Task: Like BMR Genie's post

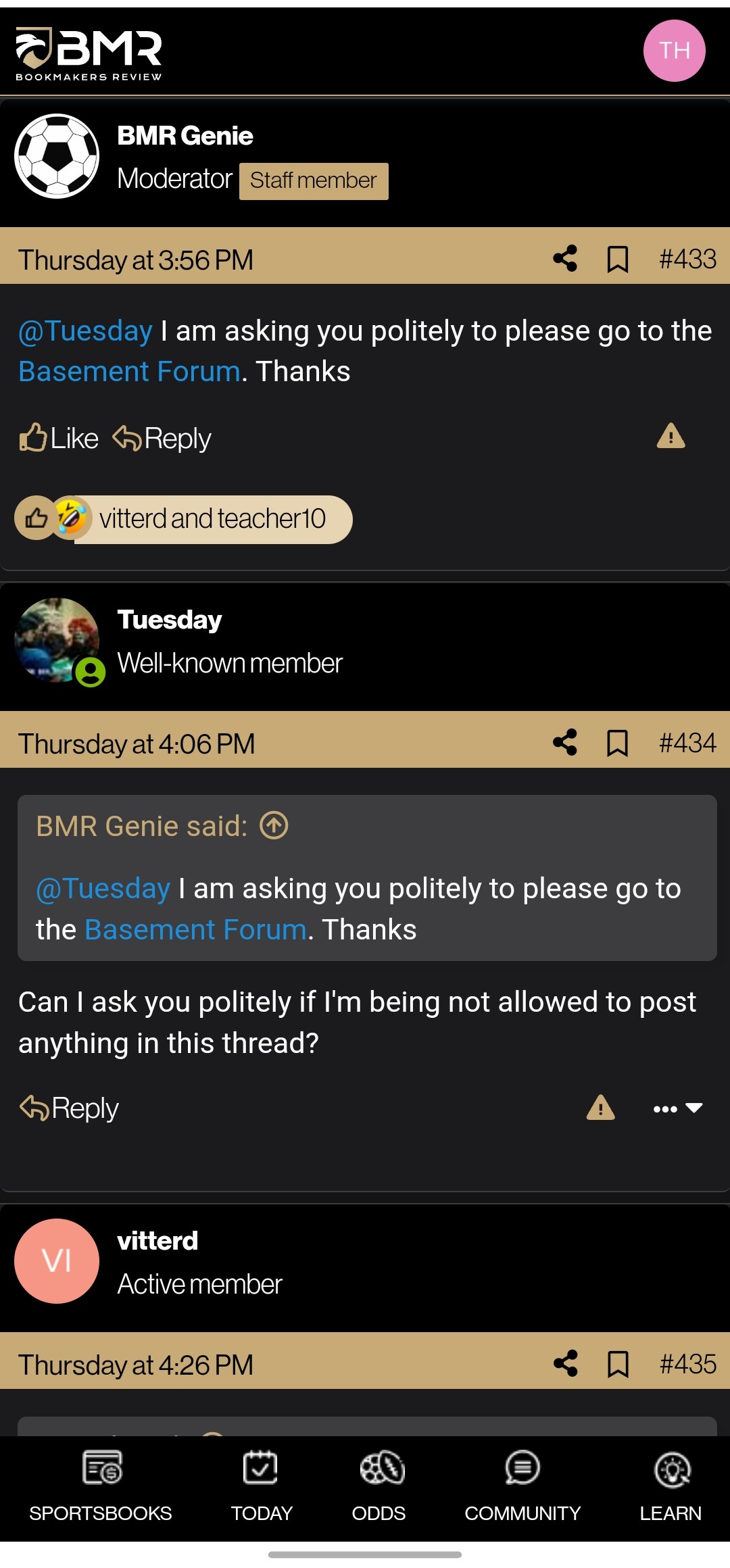Action: [x=59, y=438]
